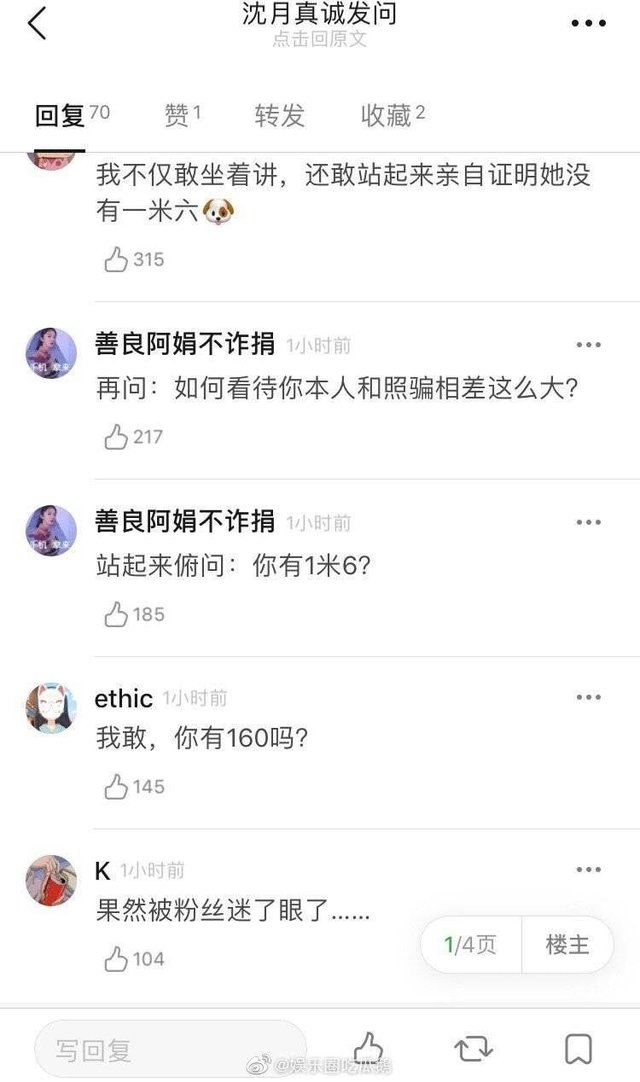
Task: Like the comment asking 你有1米6
Action: click(x=117, y=614)
